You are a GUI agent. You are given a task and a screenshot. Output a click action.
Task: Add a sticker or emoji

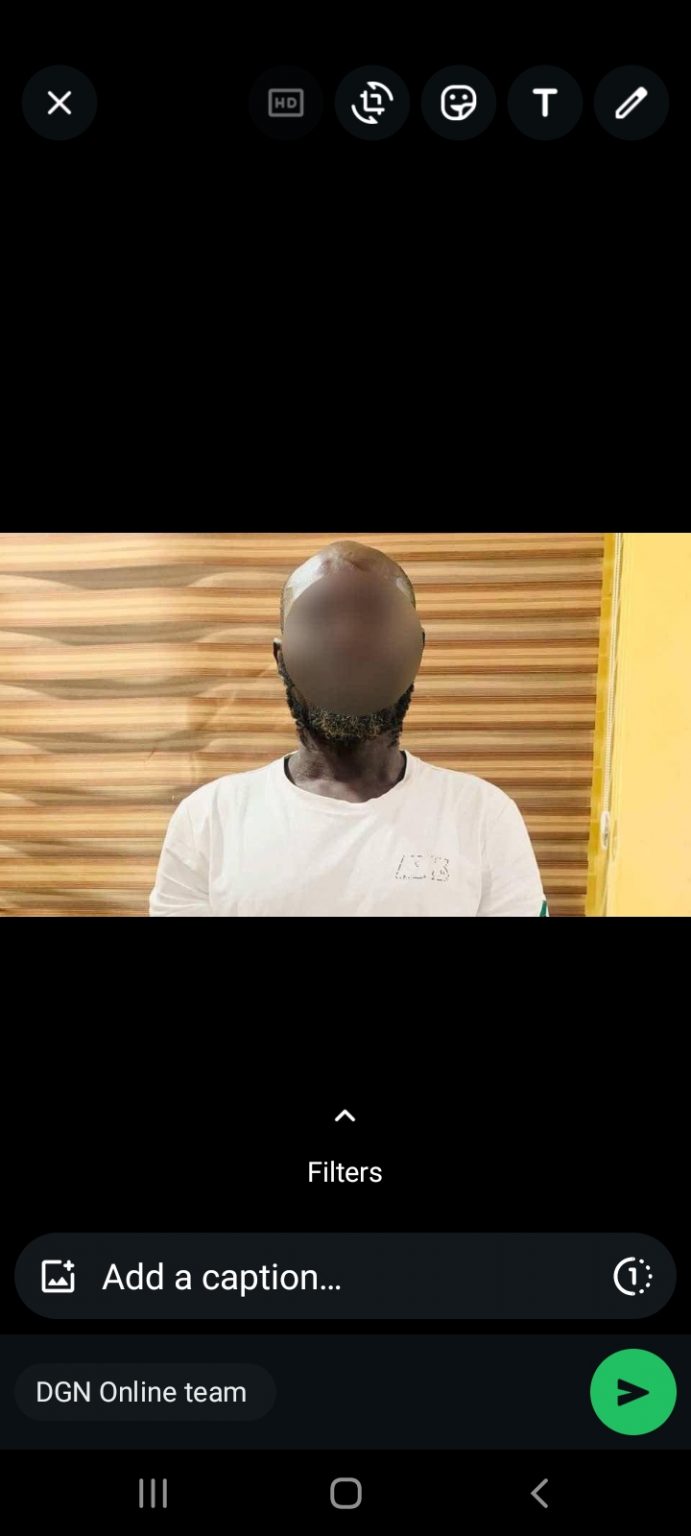click(x=458, y=102)
